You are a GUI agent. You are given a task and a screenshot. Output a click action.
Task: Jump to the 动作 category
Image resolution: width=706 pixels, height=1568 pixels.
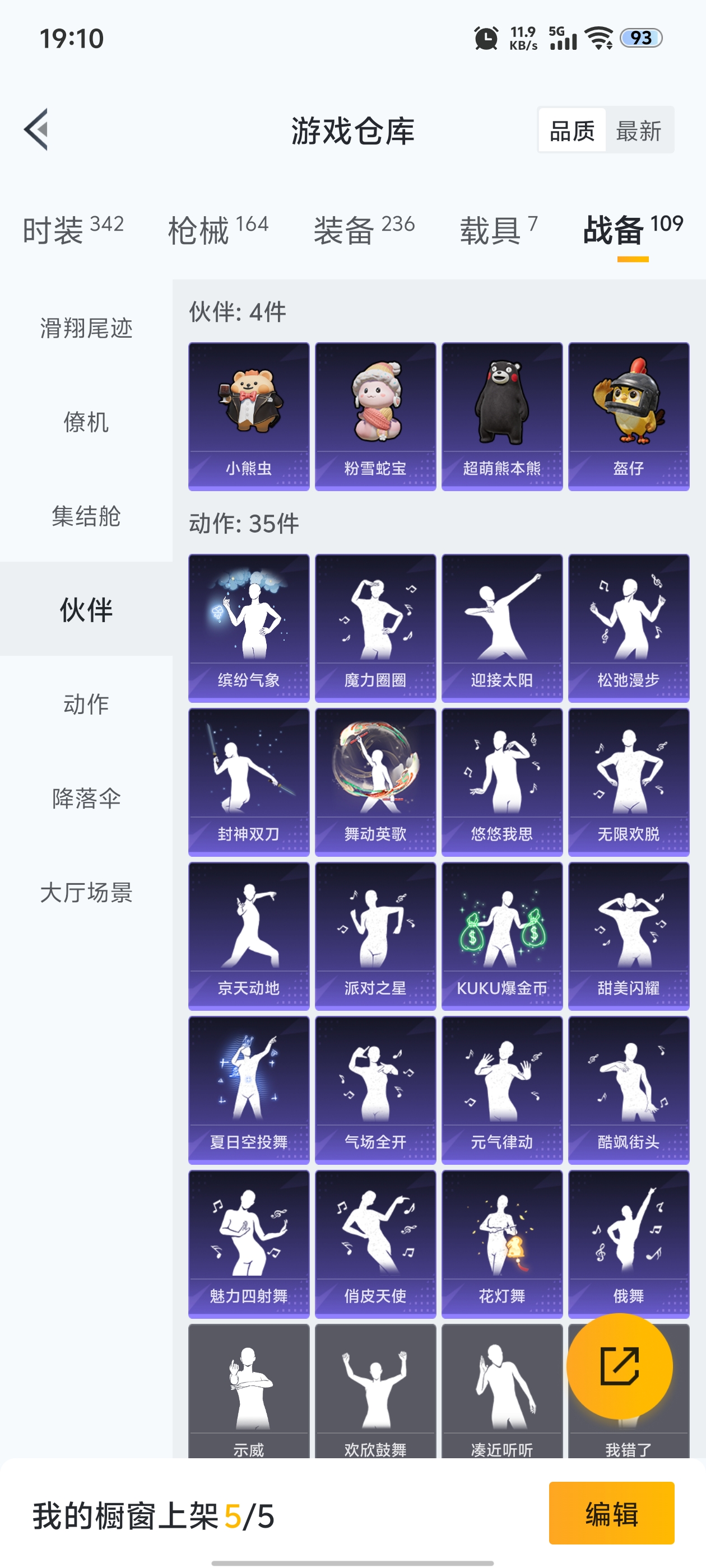(x=86, y=704)
